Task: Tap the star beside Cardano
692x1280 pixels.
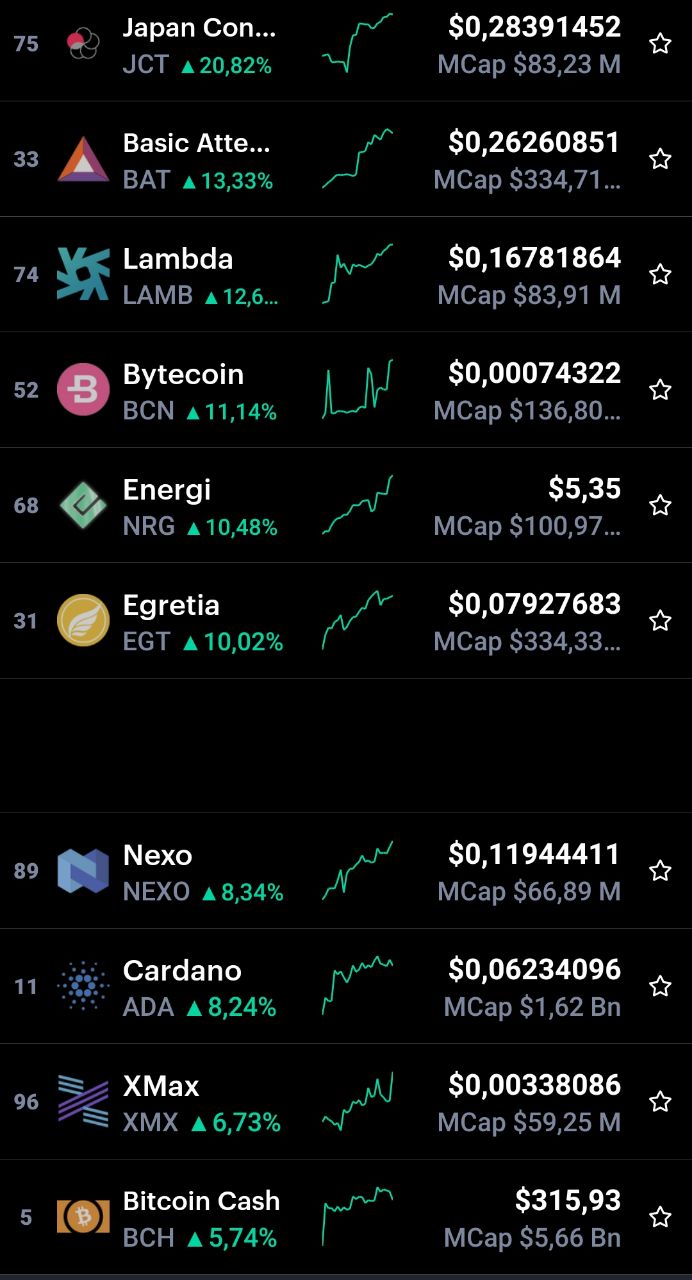Action: [660, 986]
